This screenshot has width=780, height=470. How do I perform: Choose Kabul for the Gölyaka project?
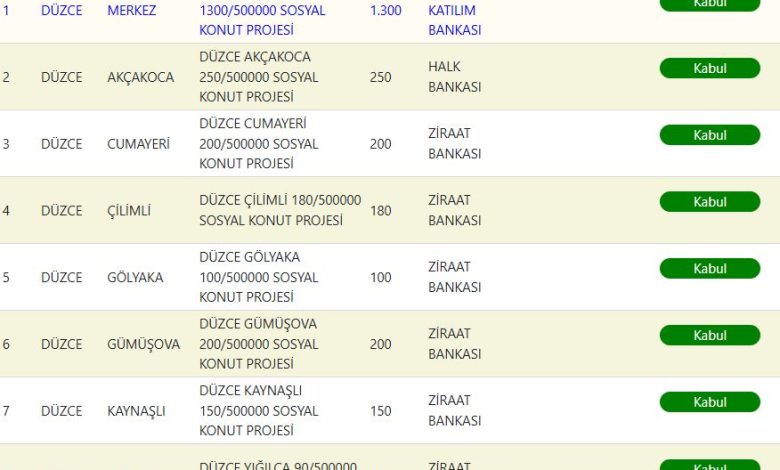(709, 269)
